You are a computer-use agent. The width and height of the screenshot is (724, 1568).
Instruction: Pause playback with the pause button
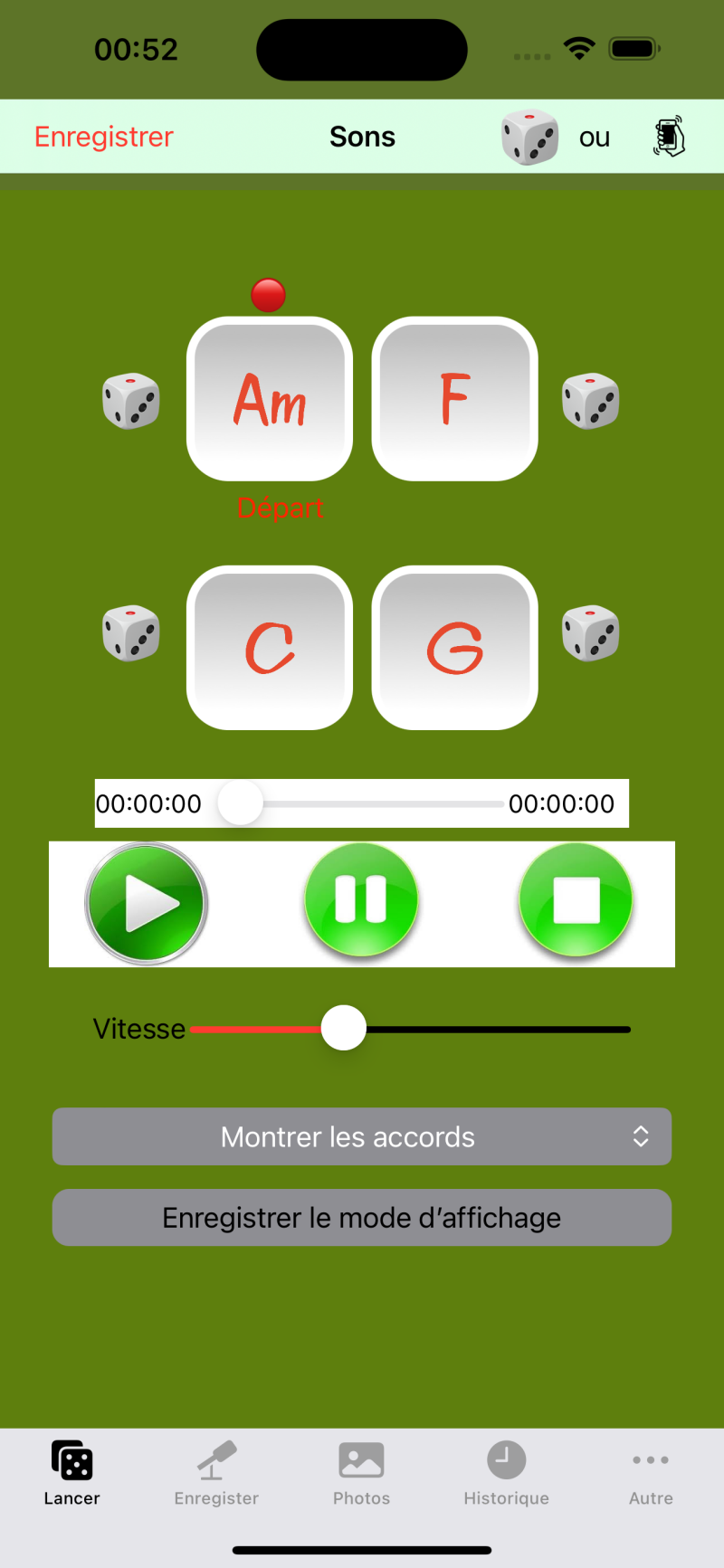pos(361,900)
